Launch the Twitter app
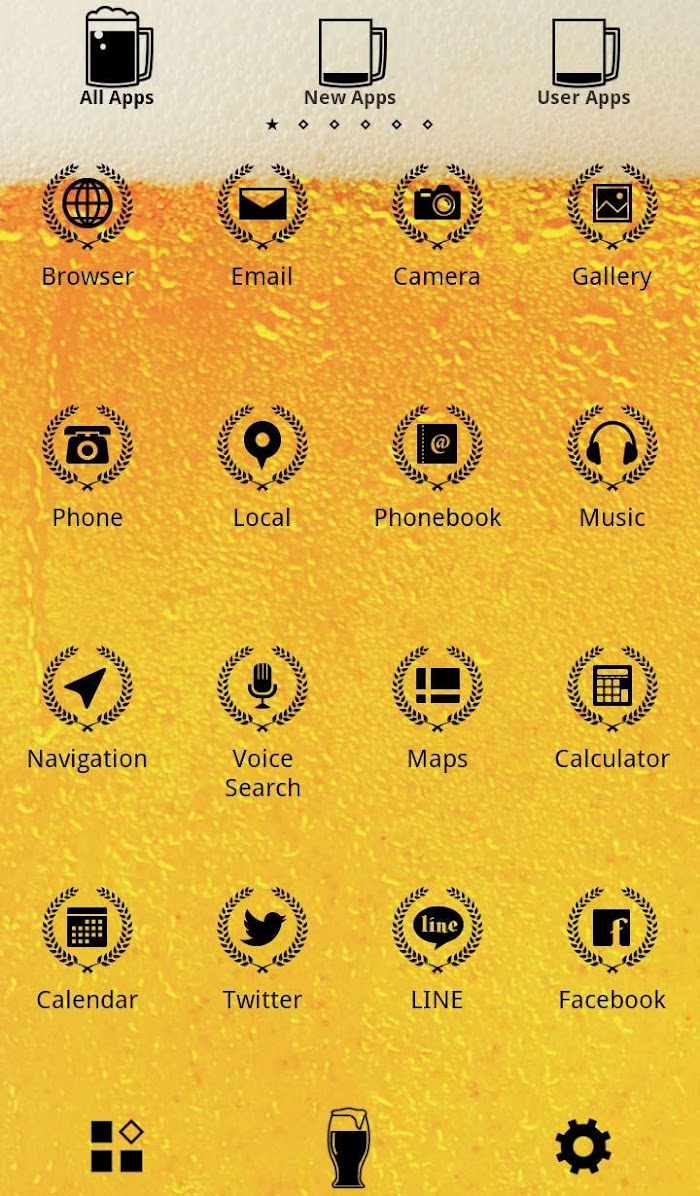The width and height of the screenshot is (700, 1196). click(x=262, y=949)
